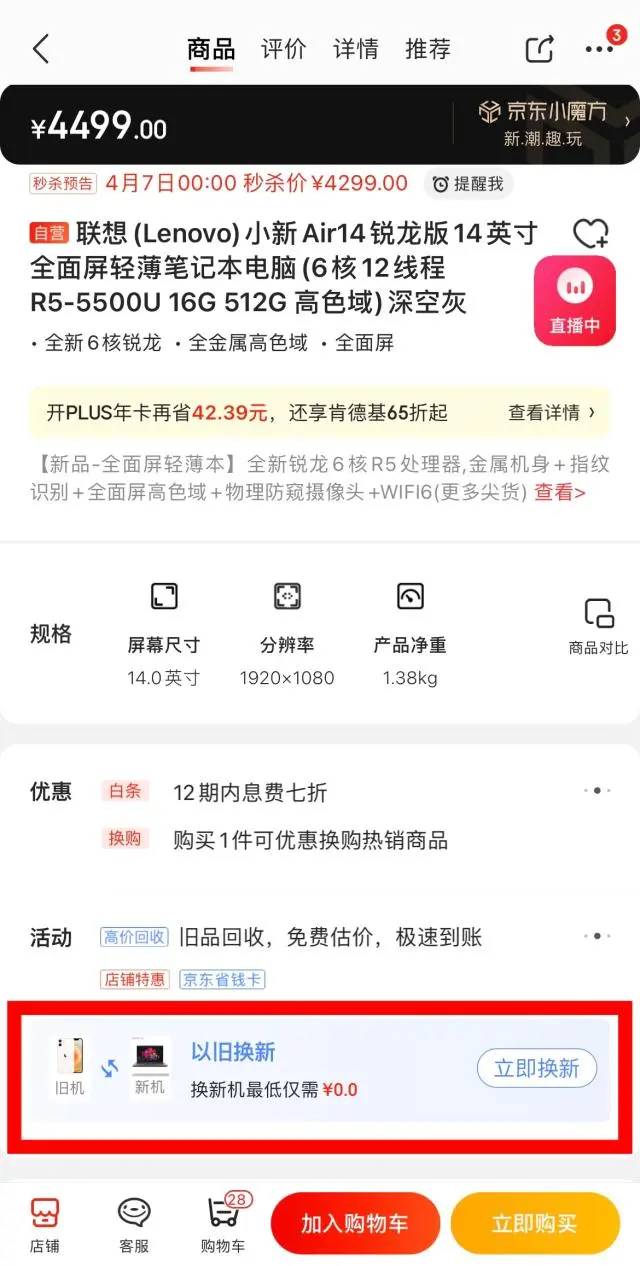Switch to the 推荐 tab
Screen dimensions: 640x1266
(428, 48)
